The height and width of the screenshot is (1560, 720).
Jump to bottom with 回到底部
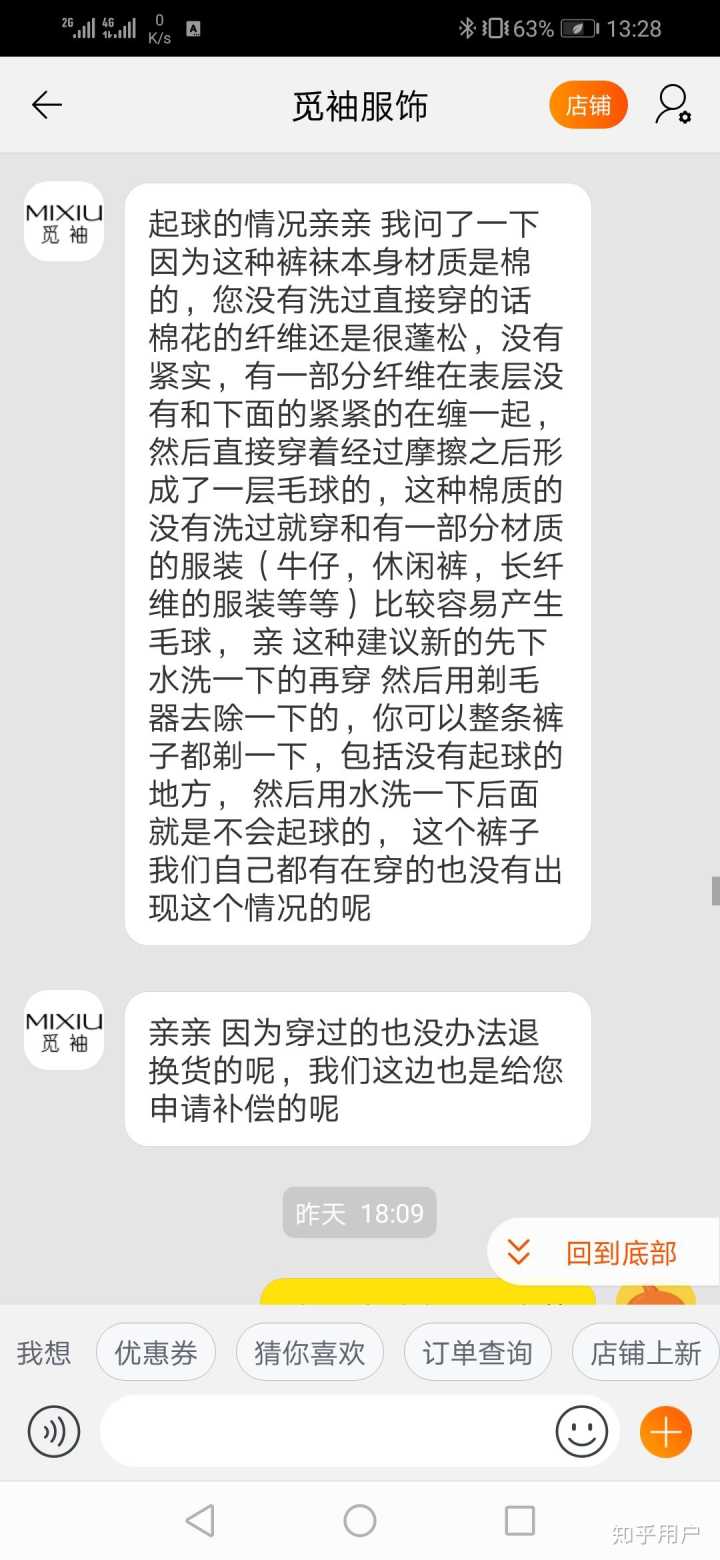(602, 1253)
